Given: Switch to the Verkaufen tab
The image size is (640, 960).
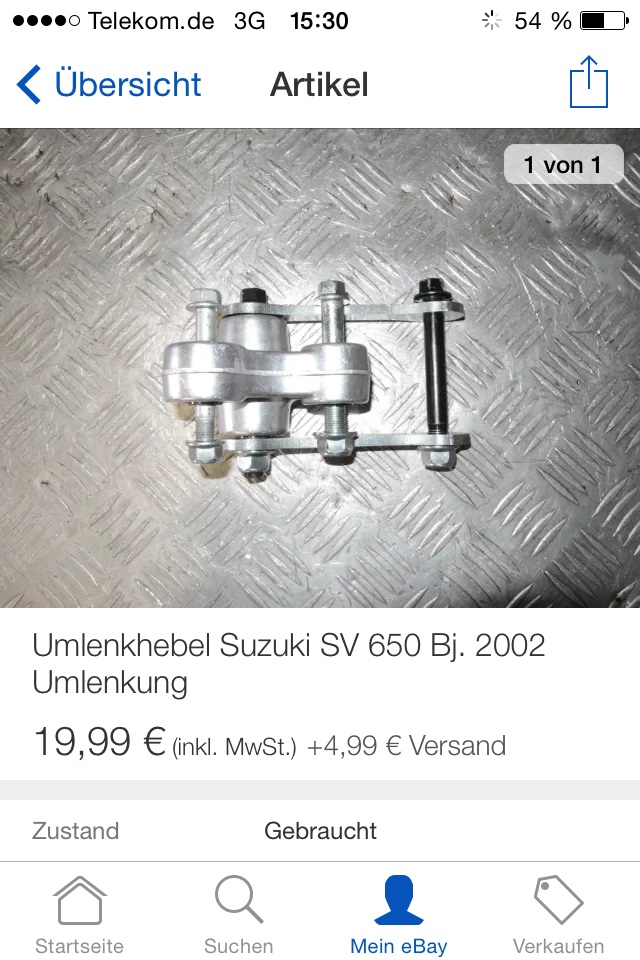Looking at the screenshot, I should pos(558,914).
